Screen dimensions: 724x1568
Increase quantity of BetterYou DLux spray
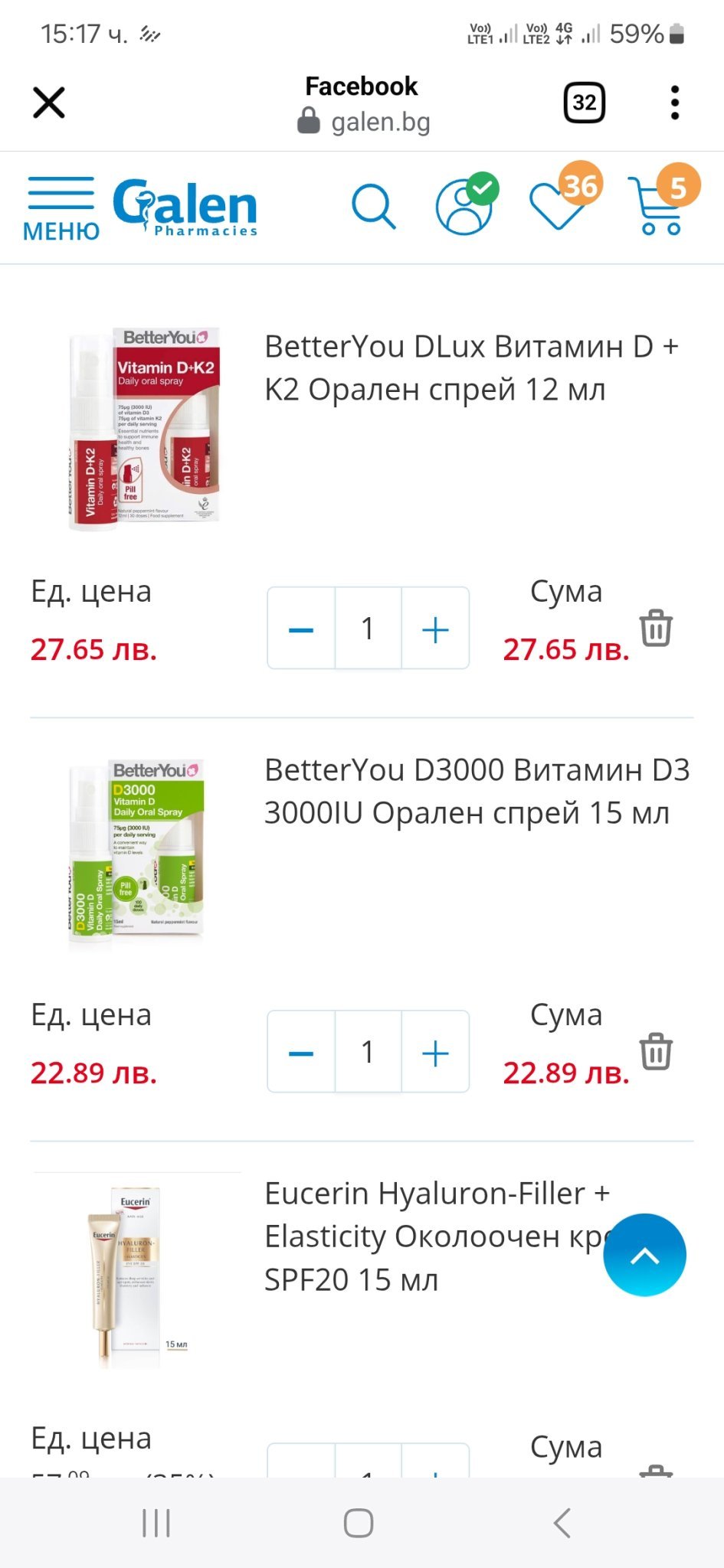tap(435, 629)
